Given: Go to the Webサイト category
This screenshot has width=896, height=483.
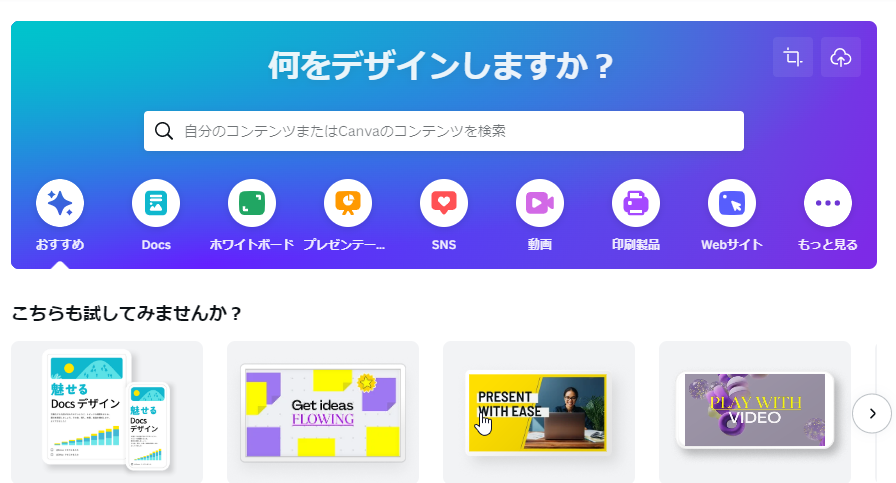Looking at the screenshot, I should tap(732, 204).
